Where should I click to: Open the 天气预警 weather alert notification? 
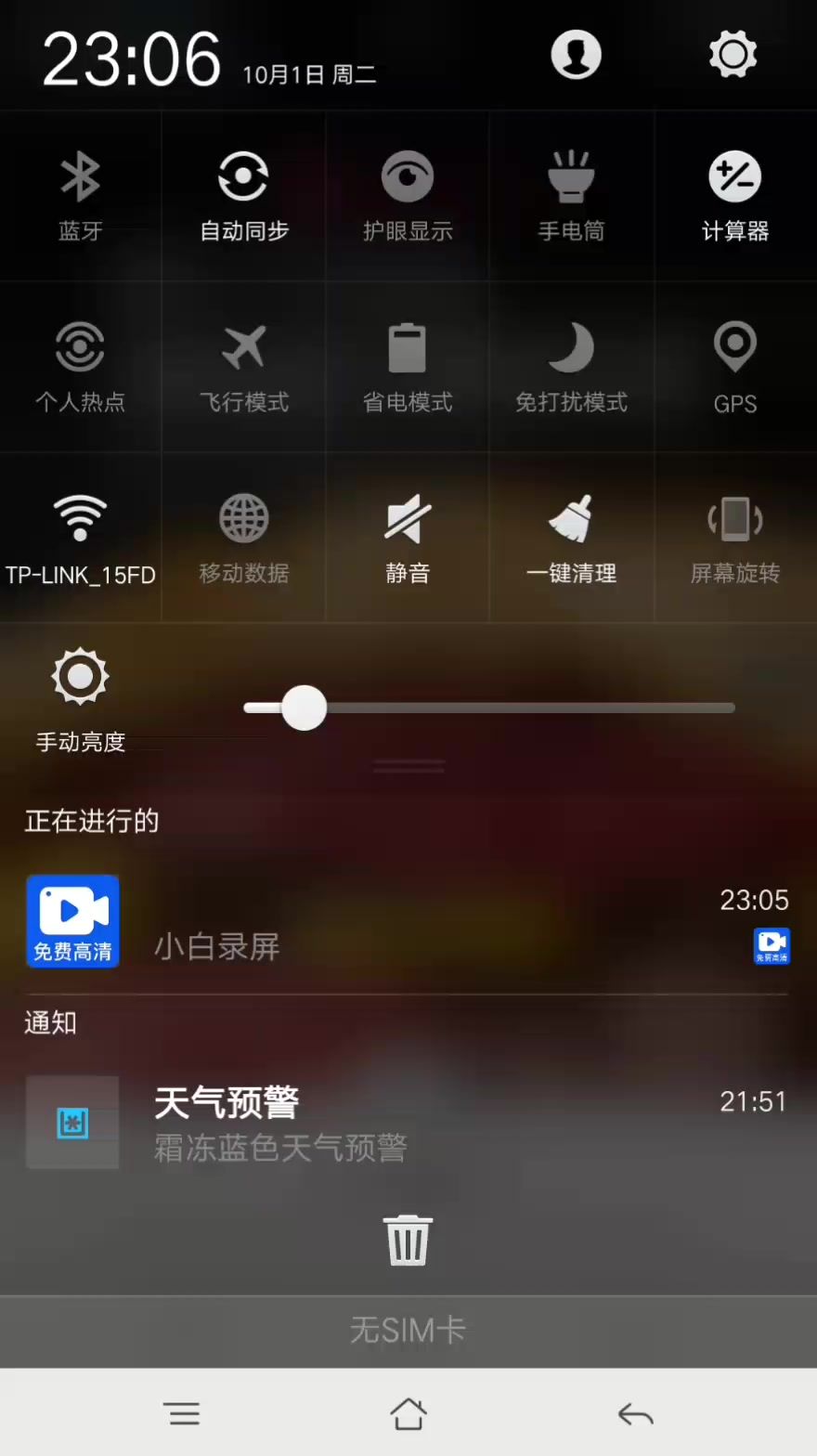pyautogui.click(x=407, y=1123)
